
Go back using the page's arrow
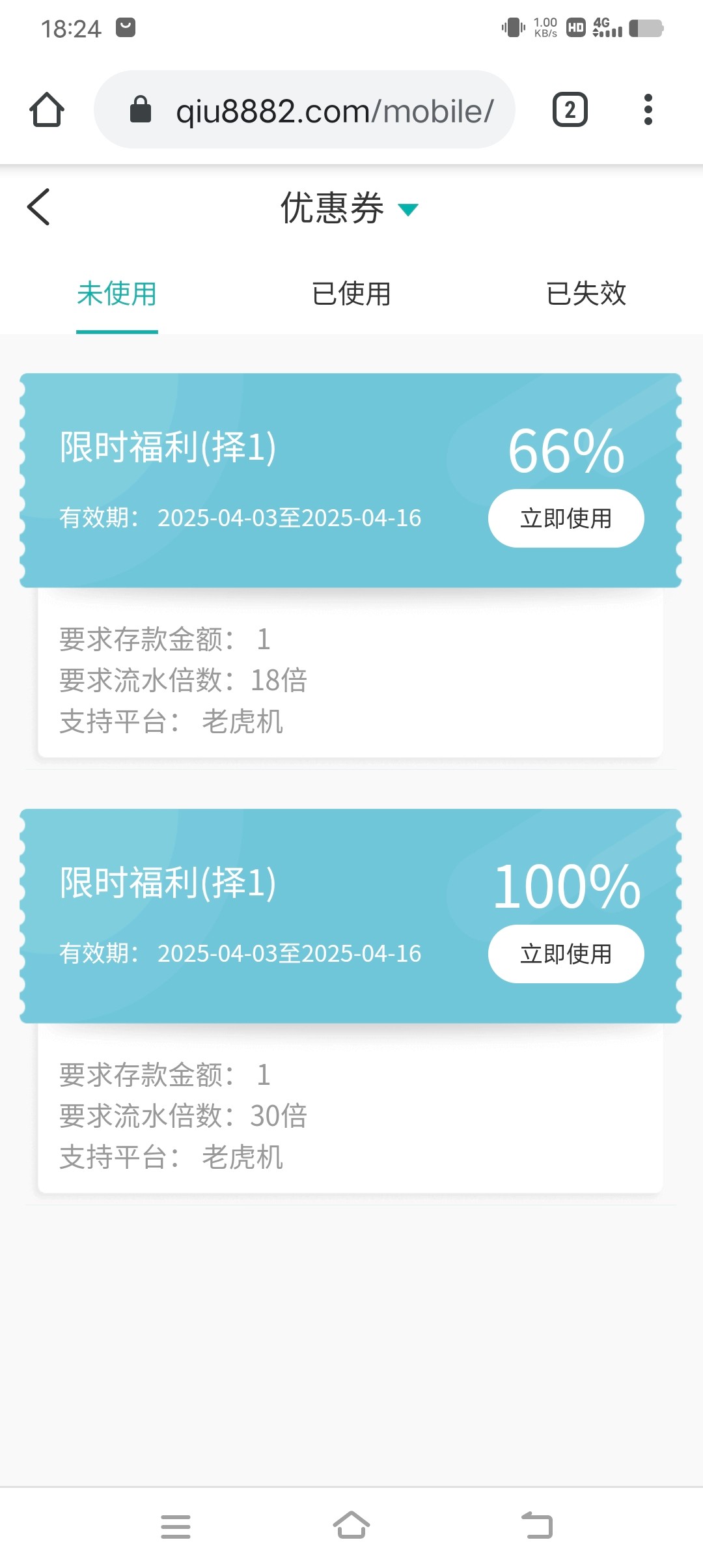(38, 207)
